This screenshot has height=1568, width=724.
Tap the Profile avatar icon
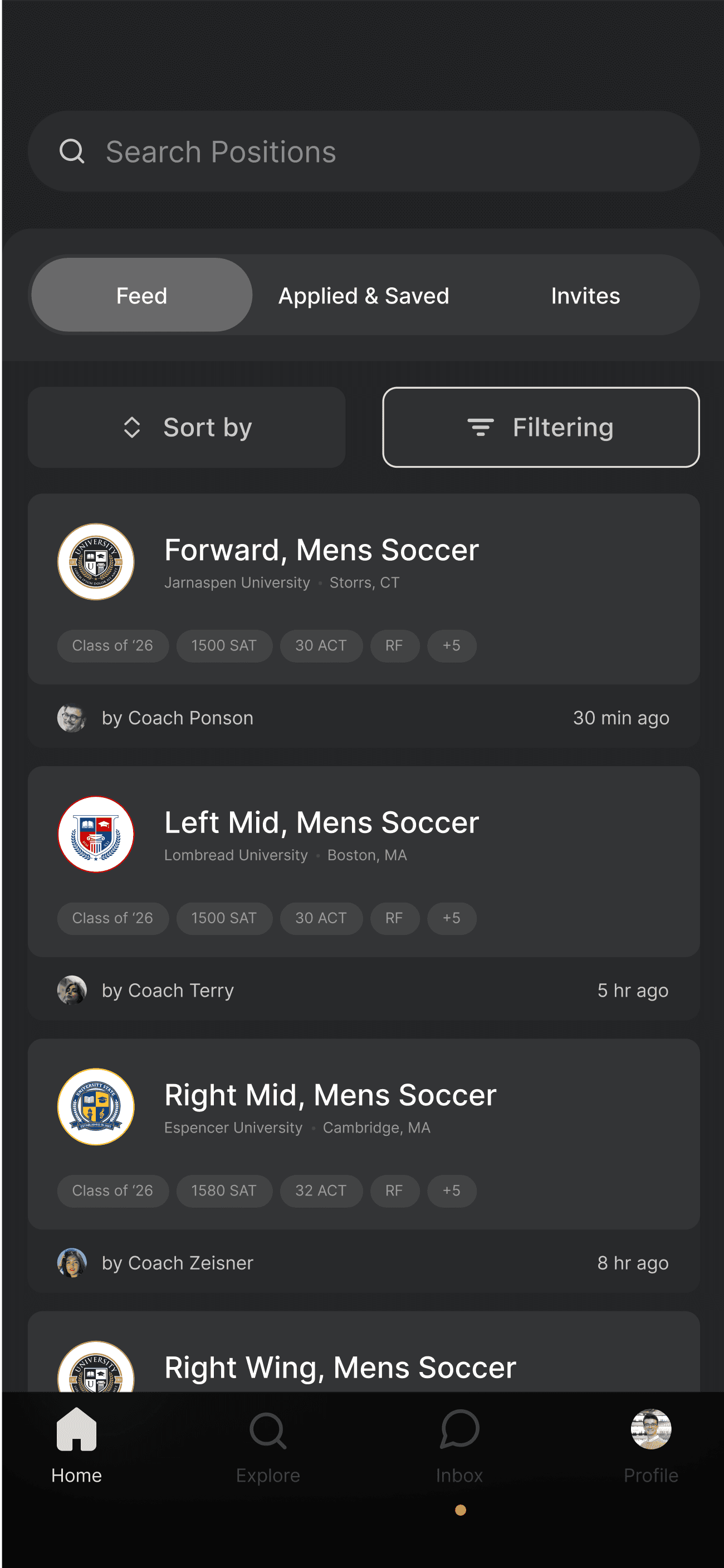[650, 1429]
